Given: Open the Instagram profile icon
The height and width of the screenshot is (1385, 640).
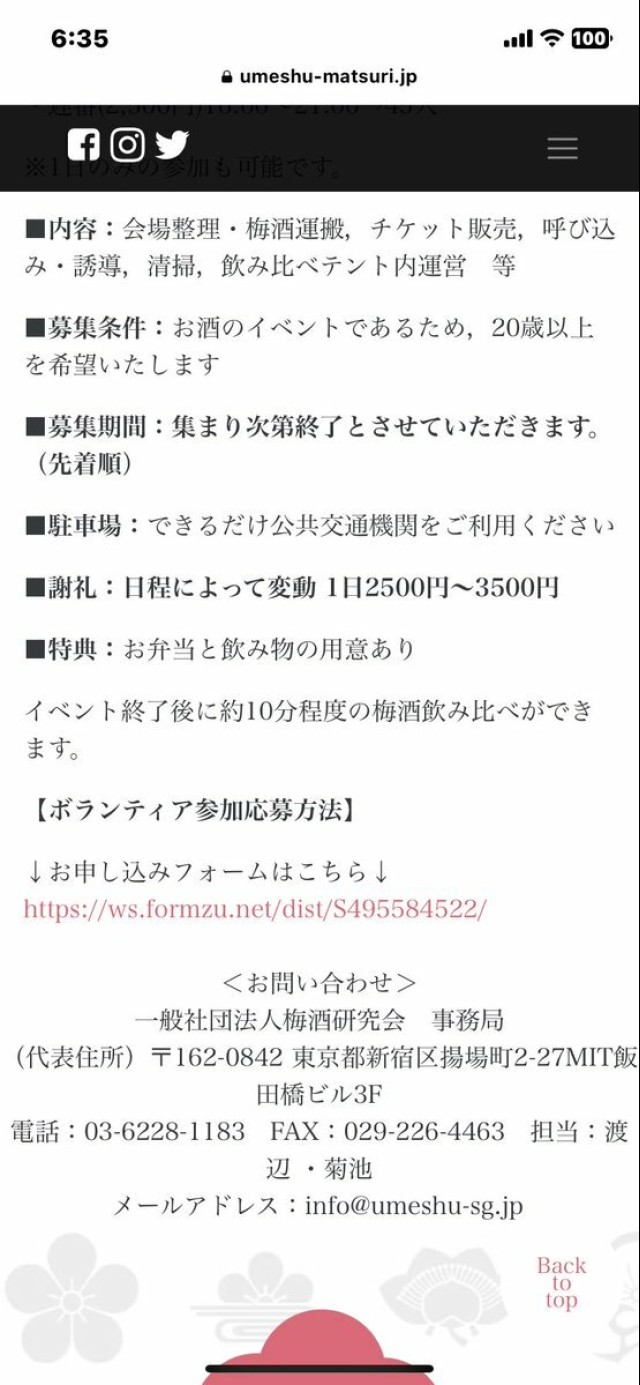Looking at the screenshot, I should click(127, 145).
